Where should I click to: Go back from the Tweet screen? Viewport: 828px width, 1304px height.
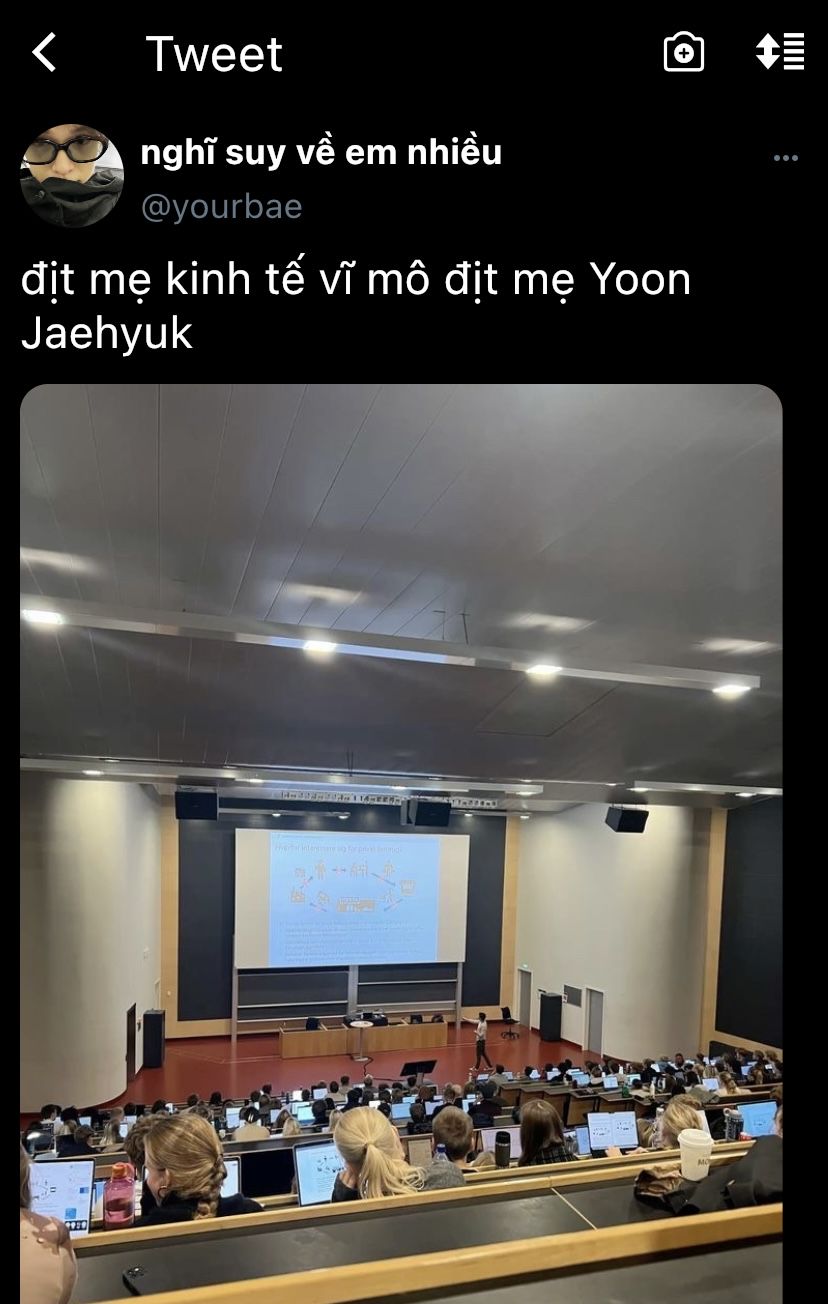tap(45, 52)
